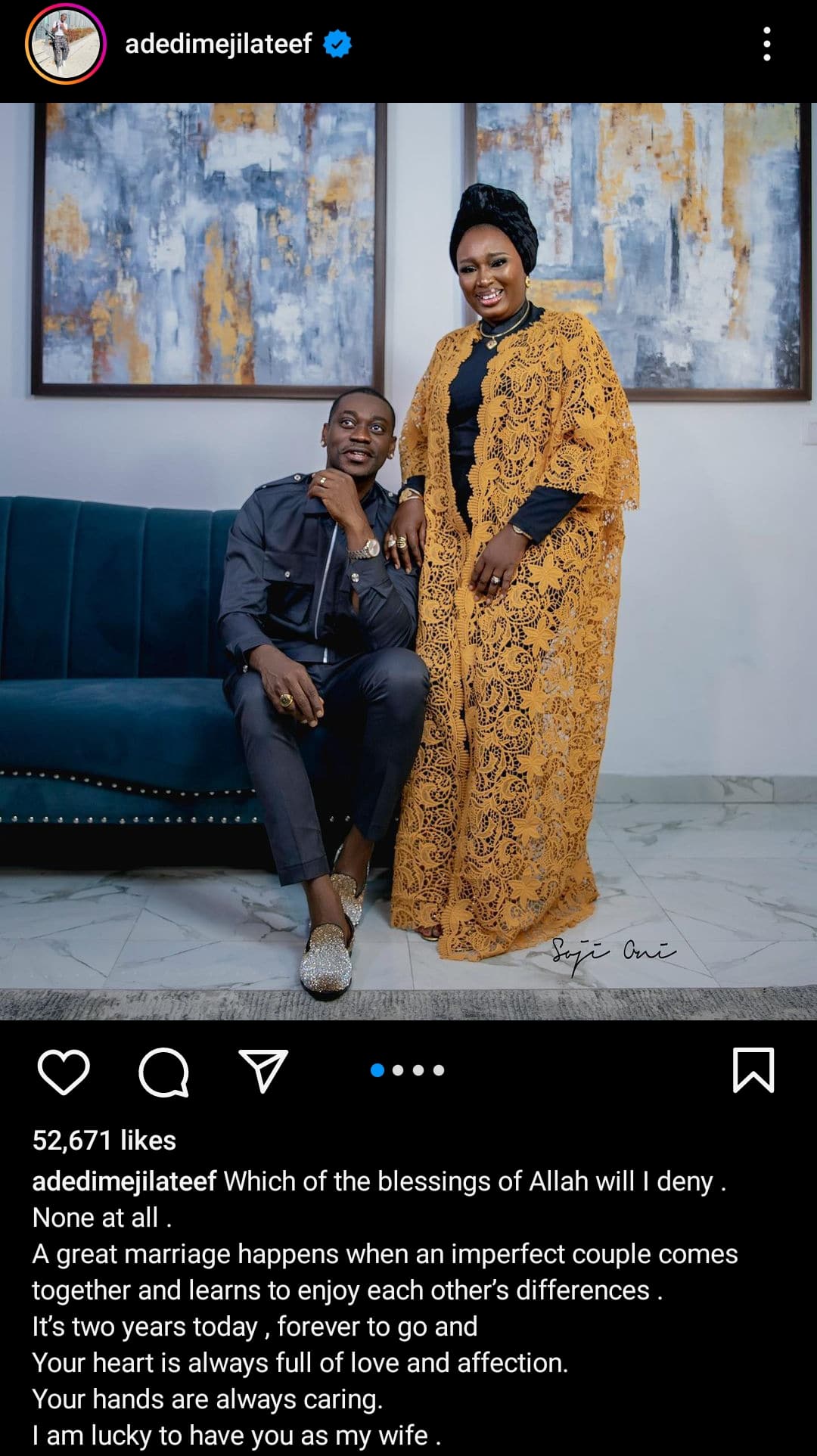Open the comments on this post
The image size is (817, 1456).
[163, 1071]
